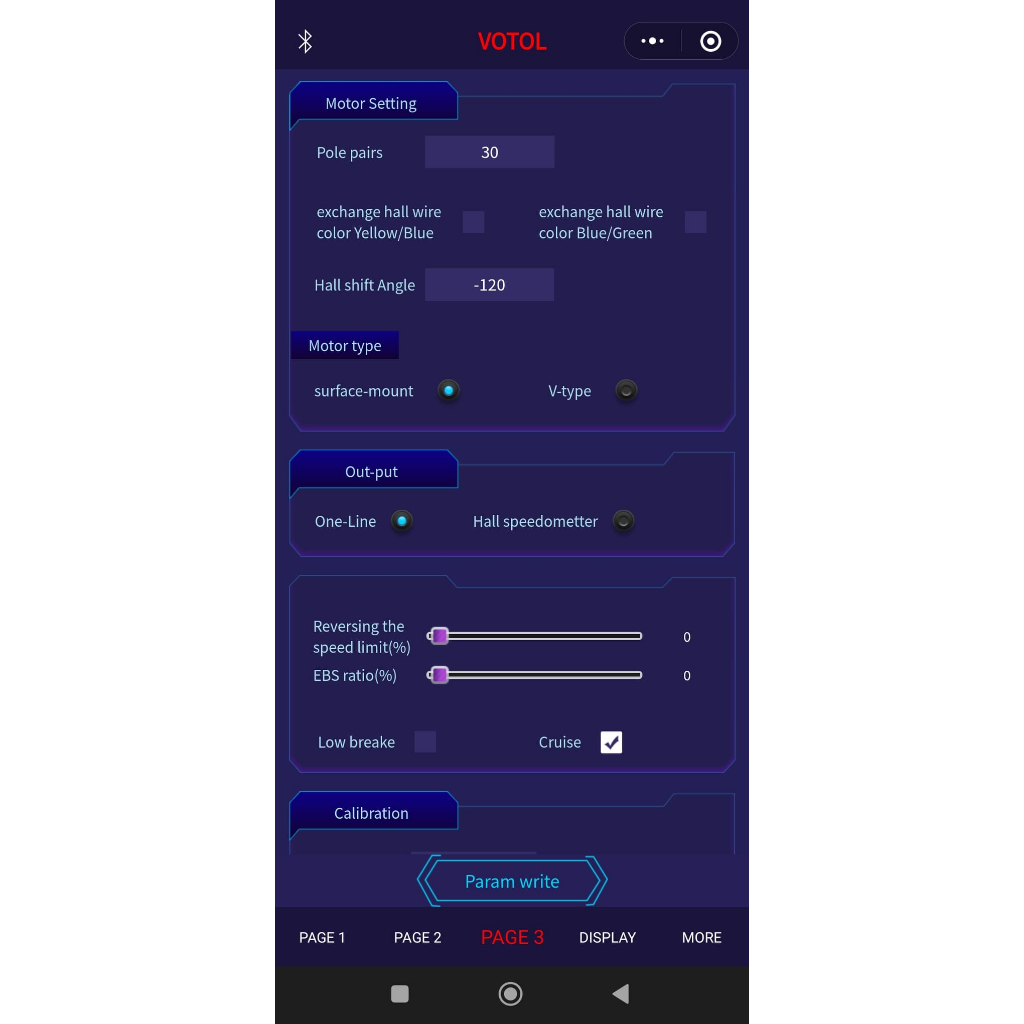Screen dimensions: 1024x1024
Task: Tap the Param write button
Action: pos(512,881)
